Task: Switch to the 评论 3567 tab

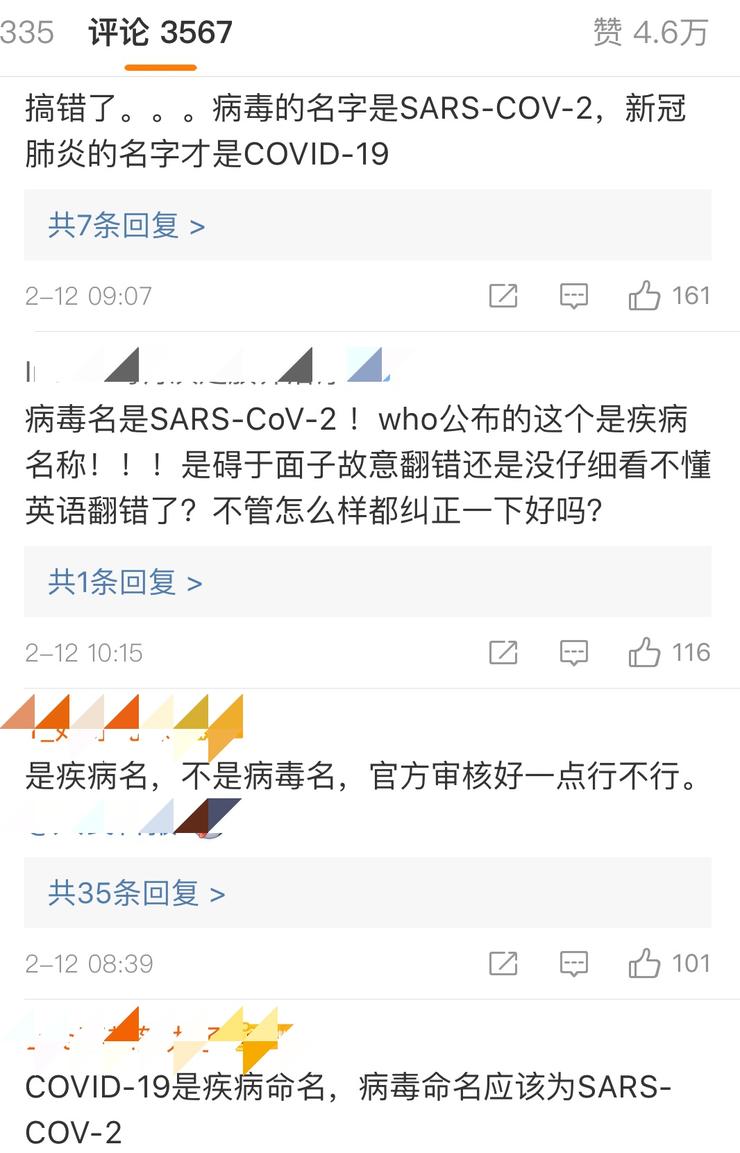Action: 160,33
